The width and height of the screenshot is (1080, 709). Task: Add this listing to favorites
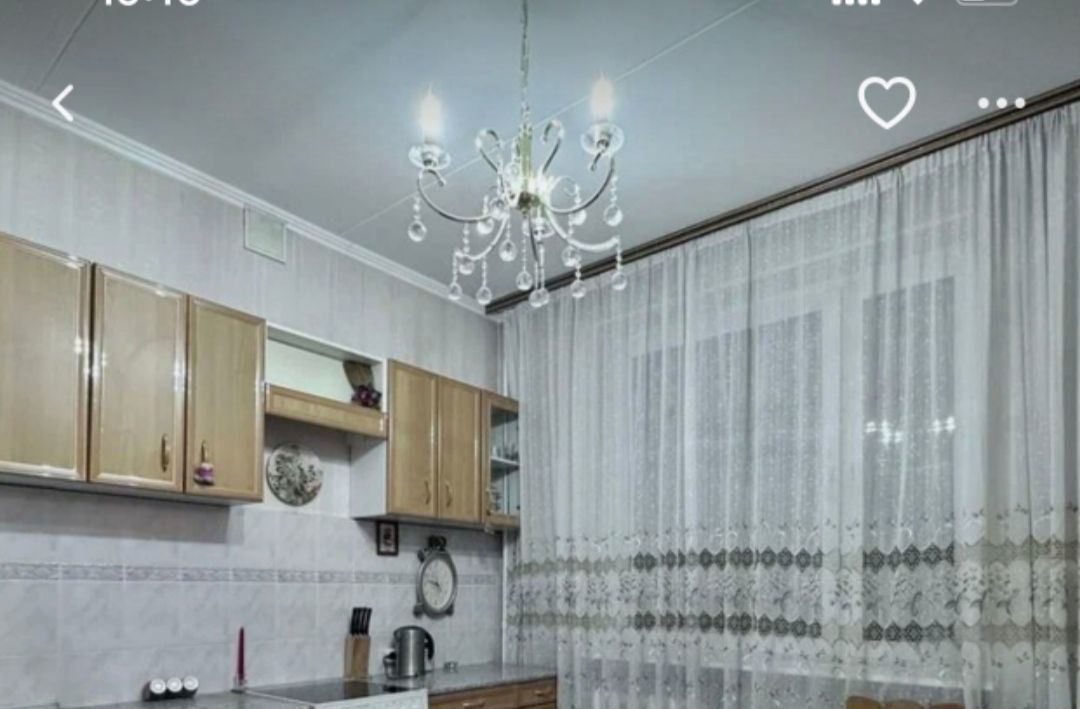click(886, 102)
